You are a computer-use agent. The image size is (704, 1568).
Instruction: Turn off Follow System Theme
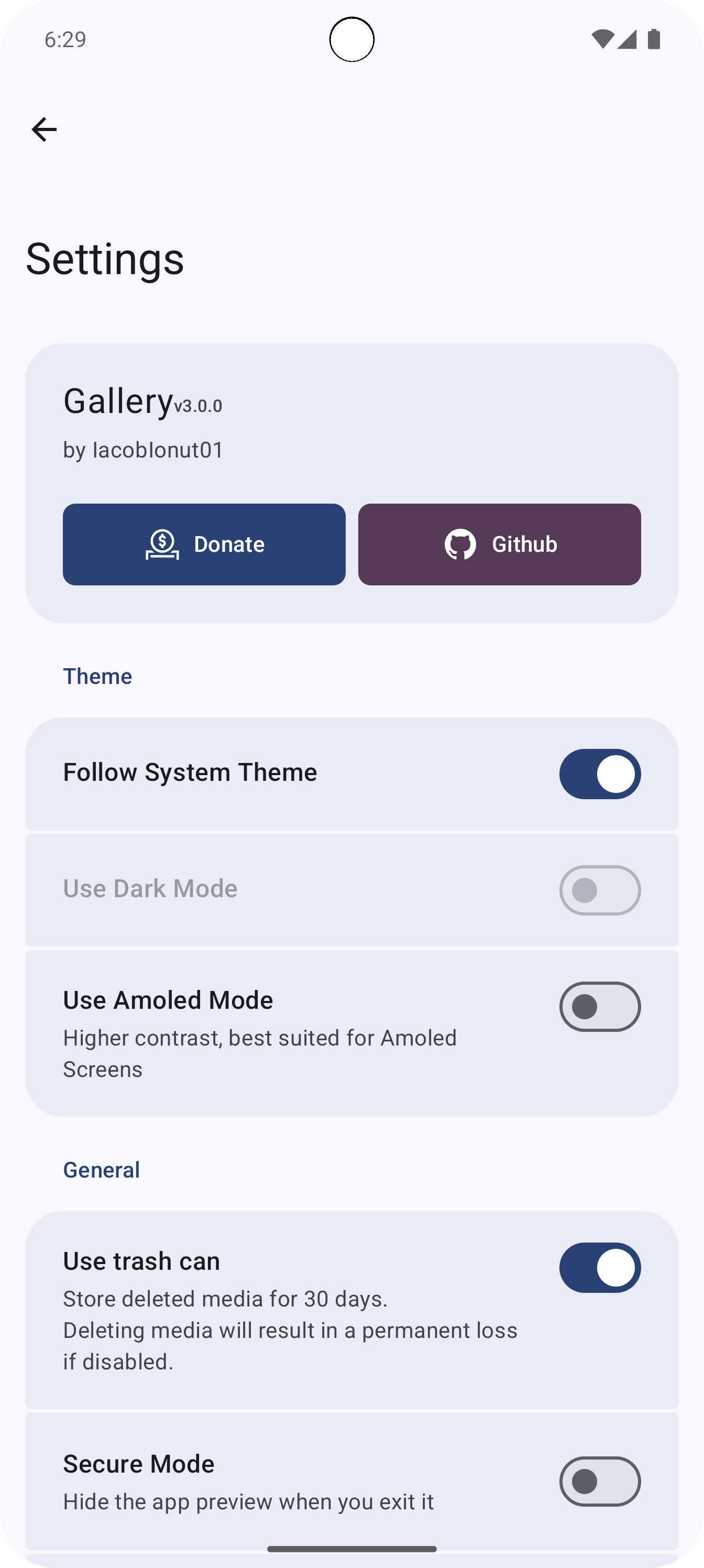pyautogui.click(x=600, y=774)
